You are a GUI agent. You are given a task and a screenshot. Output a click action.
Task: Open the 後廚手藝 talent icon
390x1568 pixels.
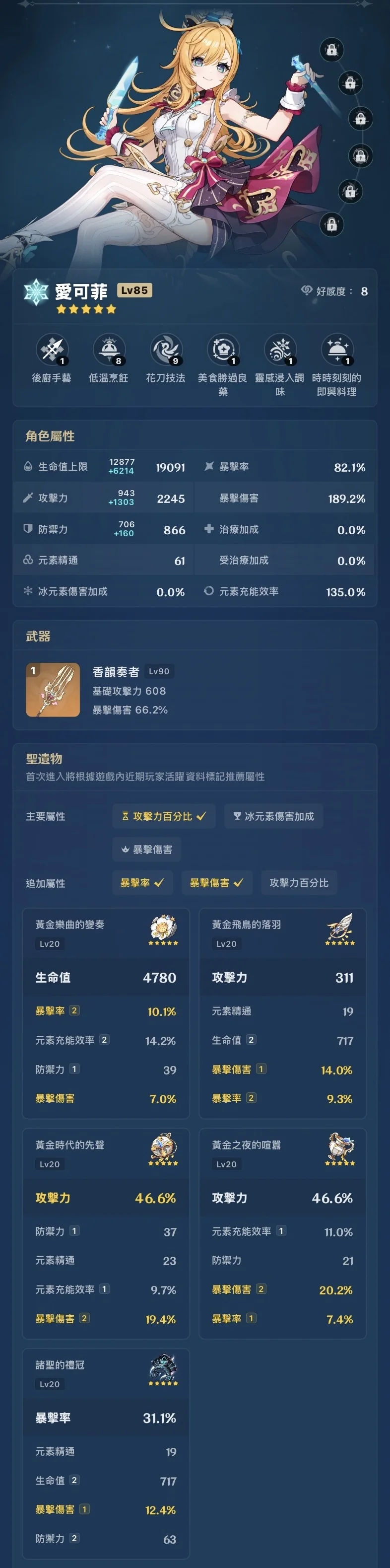[52, 350]
